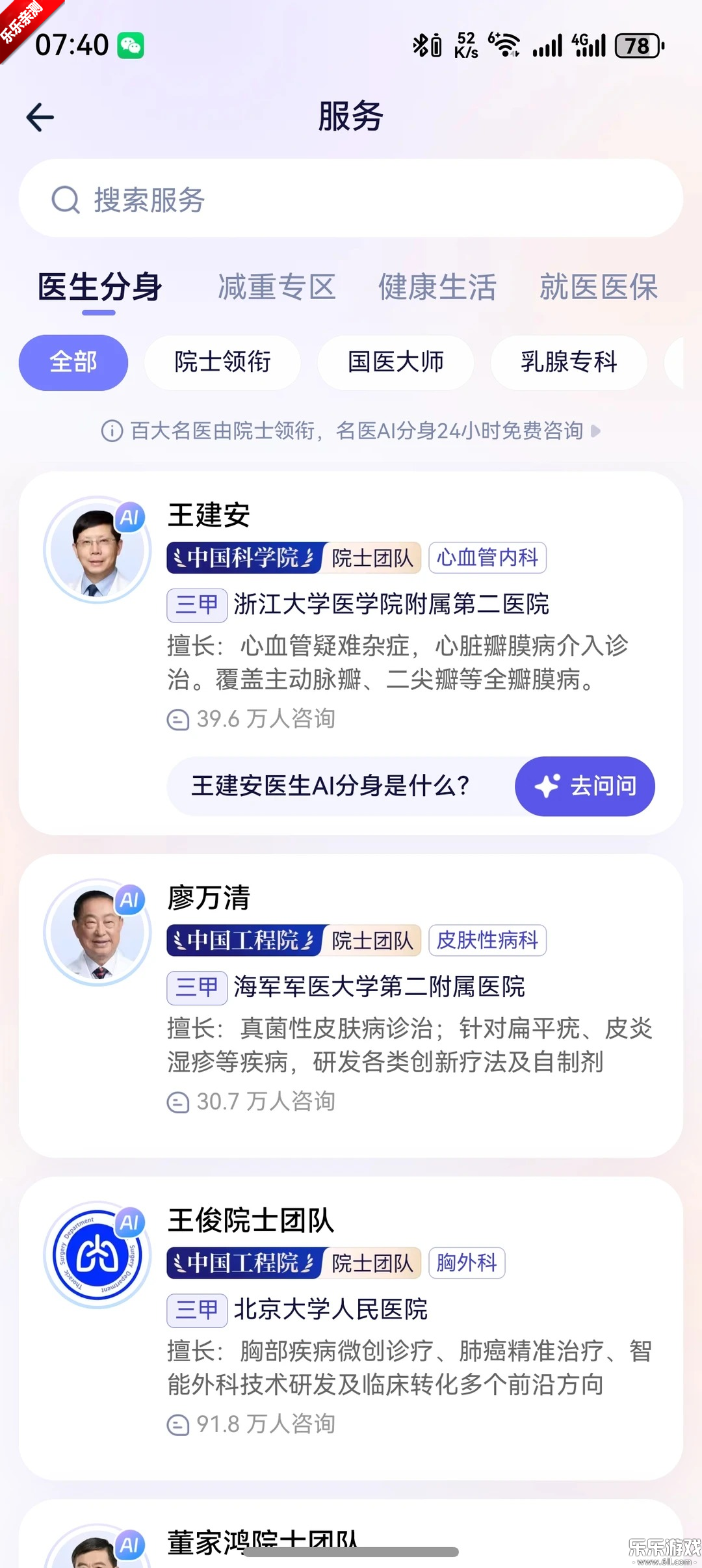Open the 百大名医由院士领衔 info banner
702x1568 pixels.
351,431
